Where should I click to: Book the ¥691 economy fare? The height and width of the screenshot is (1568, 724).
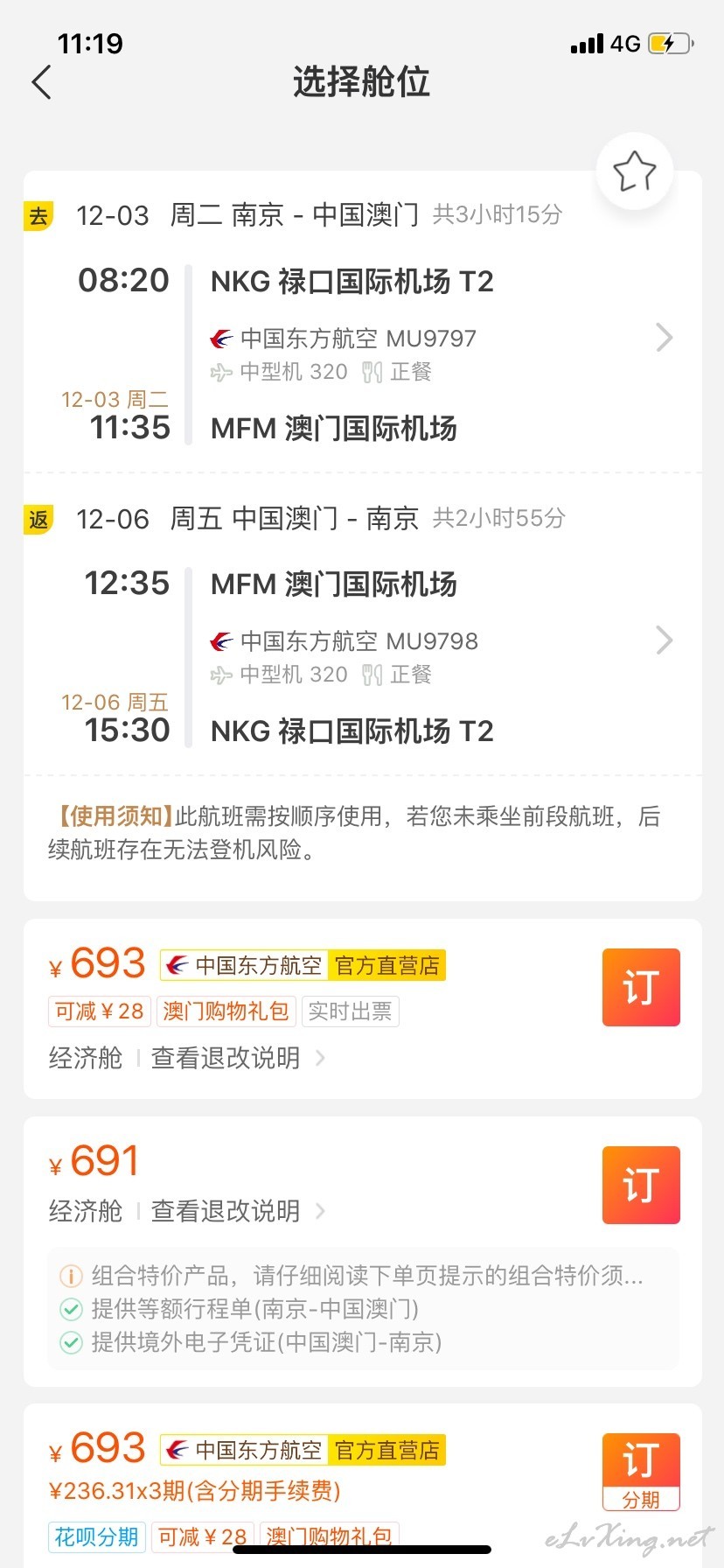point(641,1185)
